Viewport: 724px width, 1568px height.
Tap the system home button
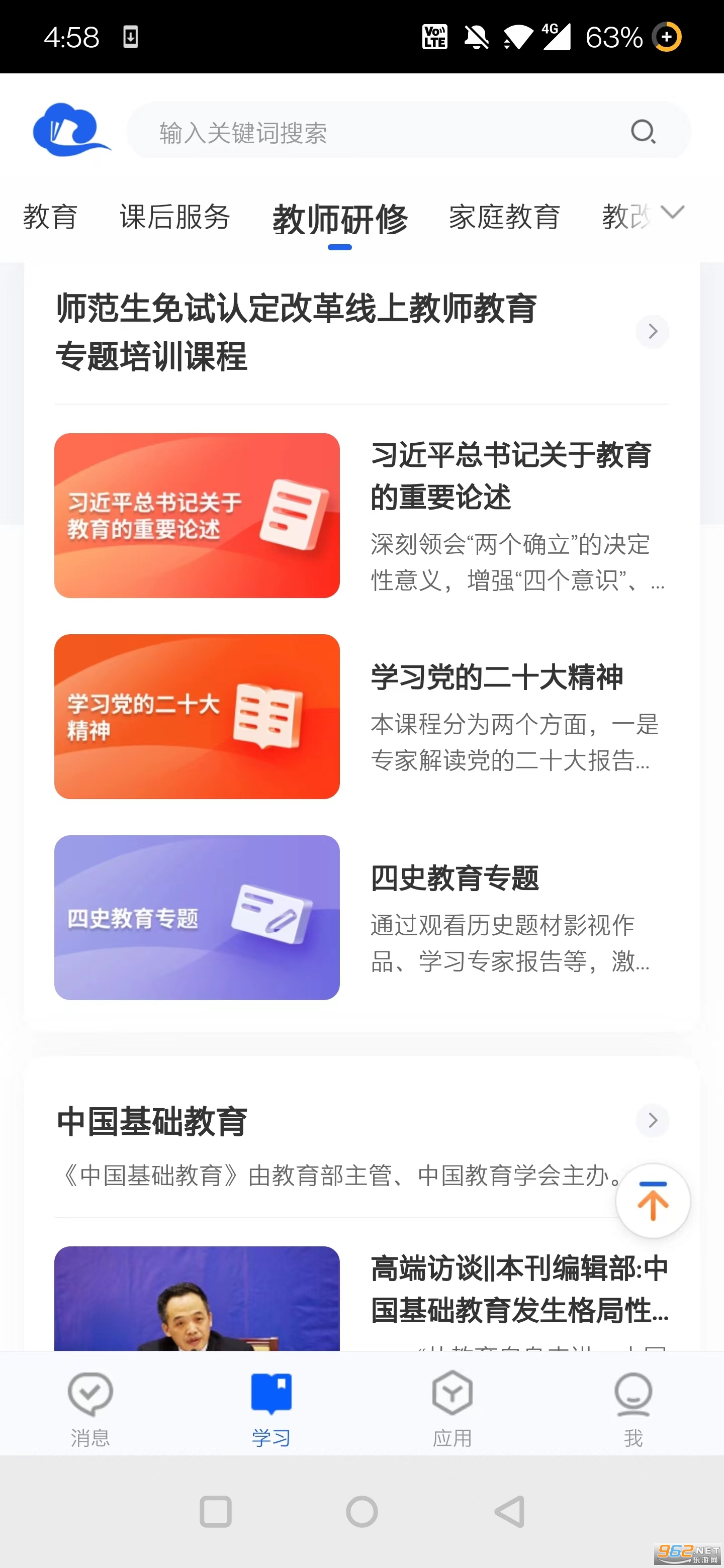[361, 1511]
